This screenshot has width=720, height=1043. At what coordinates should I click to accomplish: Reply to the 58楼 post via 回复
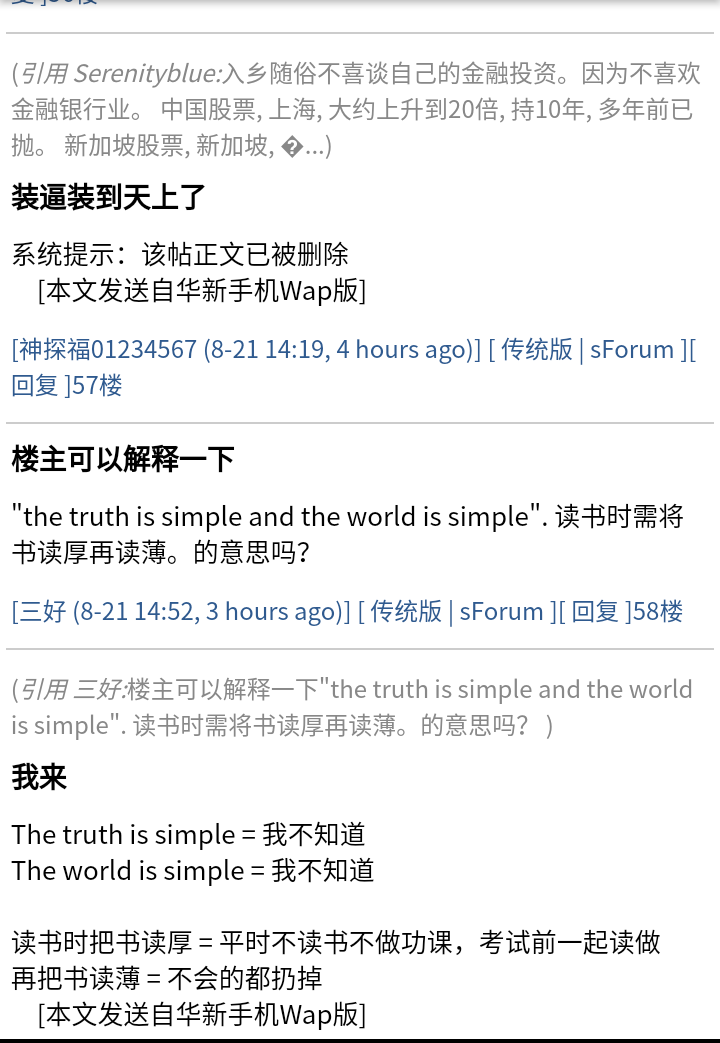click(595, 611)
